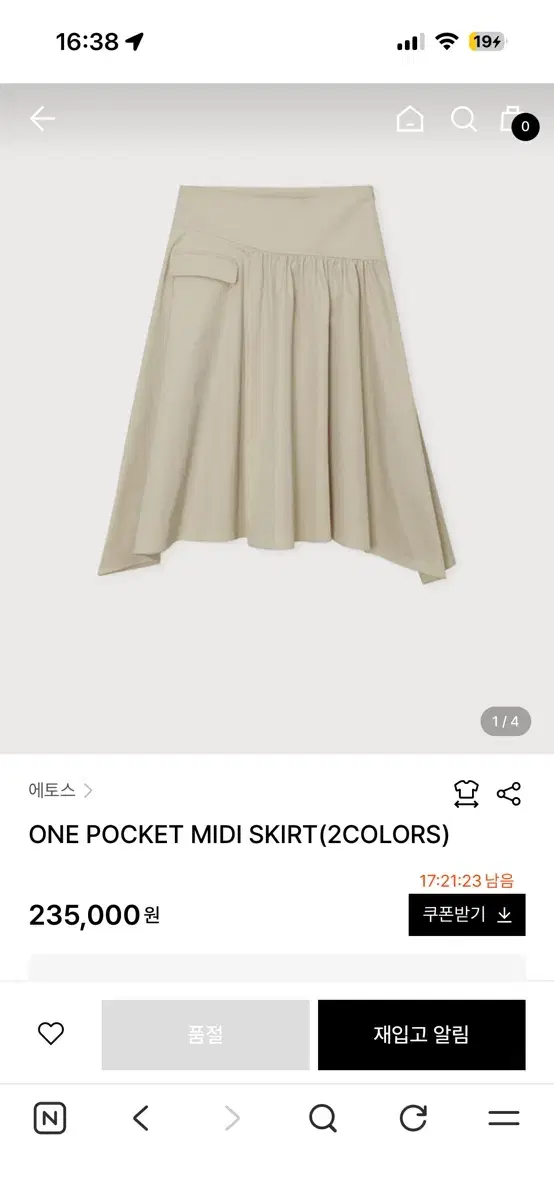Open the shopping bag cart
This screenshot has width=554, height=1200.
click(x=513, y=119)
